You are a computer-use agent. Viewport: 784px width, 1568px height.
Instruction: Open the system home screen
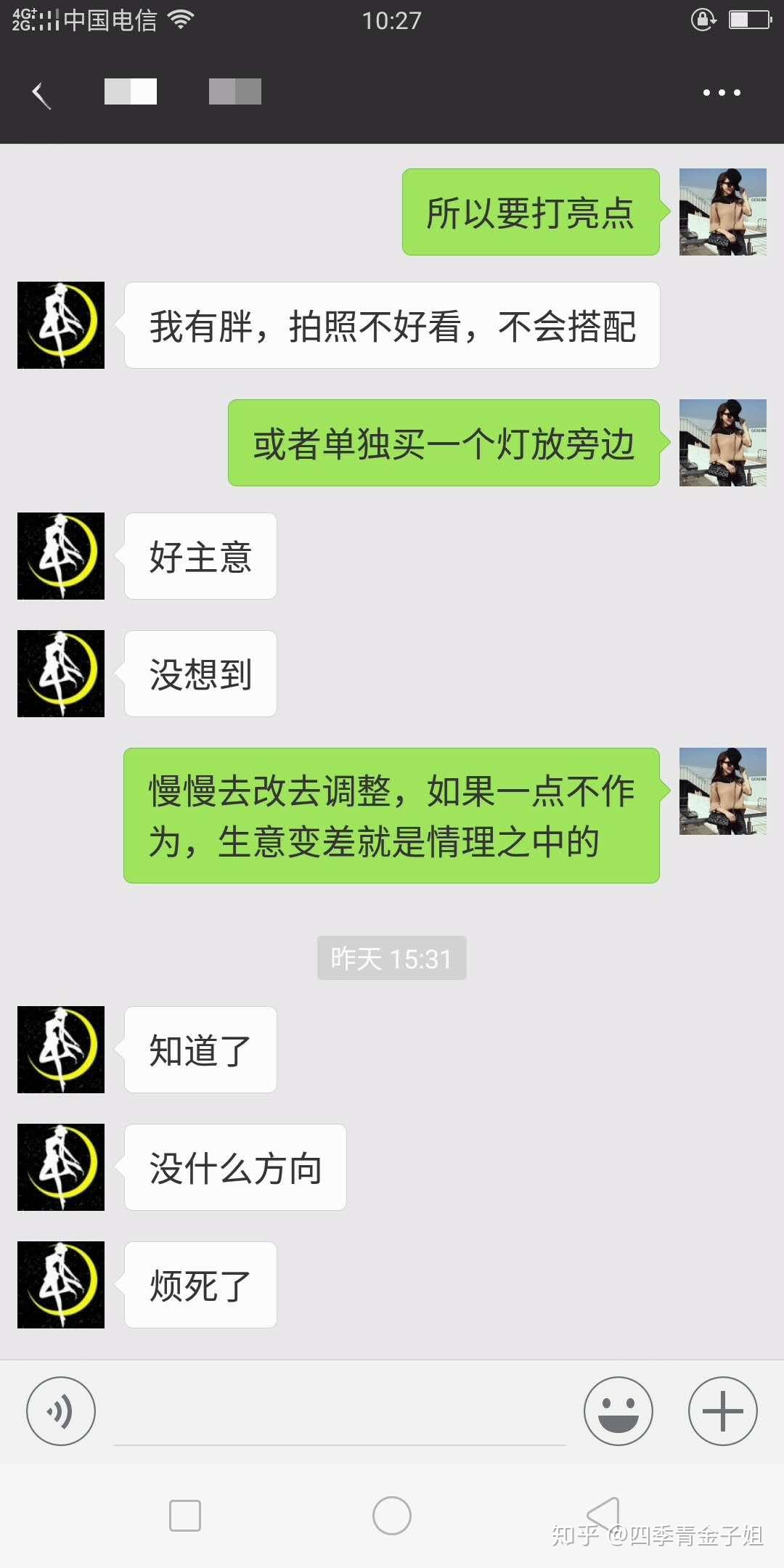point(392,1516)
